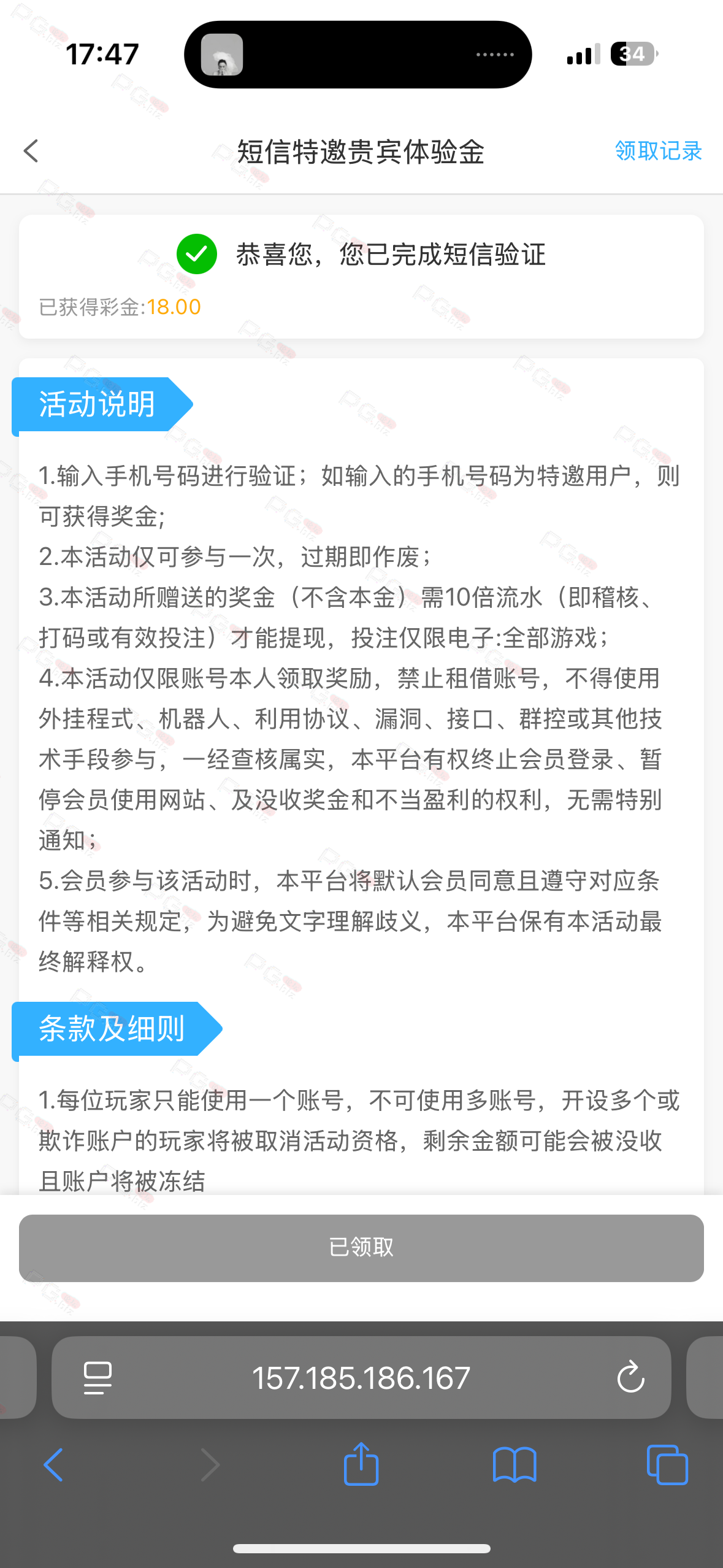Share this page from Safari toolbar
The height and width of the screenshot is (1568, 723).
point(361,1464)
